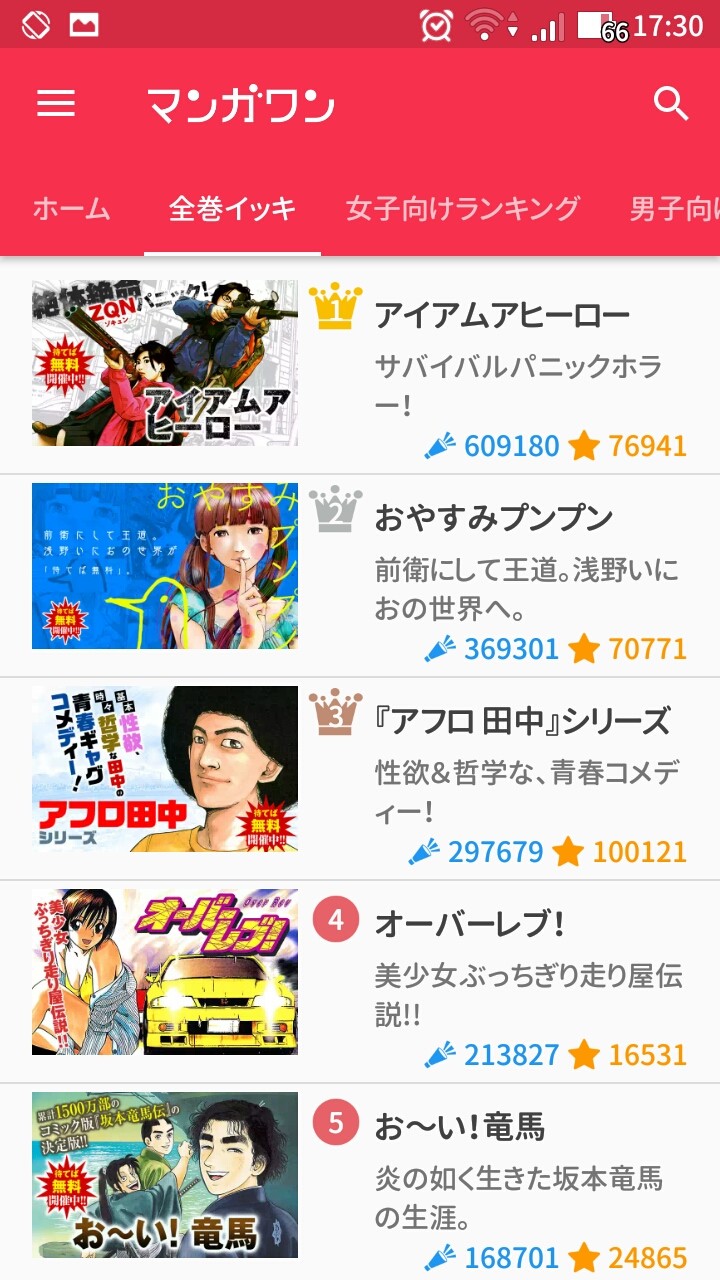Open the hamburger drawer menu
The width and height of the screenshot is (720, 1280).
(x=56, y=104)
